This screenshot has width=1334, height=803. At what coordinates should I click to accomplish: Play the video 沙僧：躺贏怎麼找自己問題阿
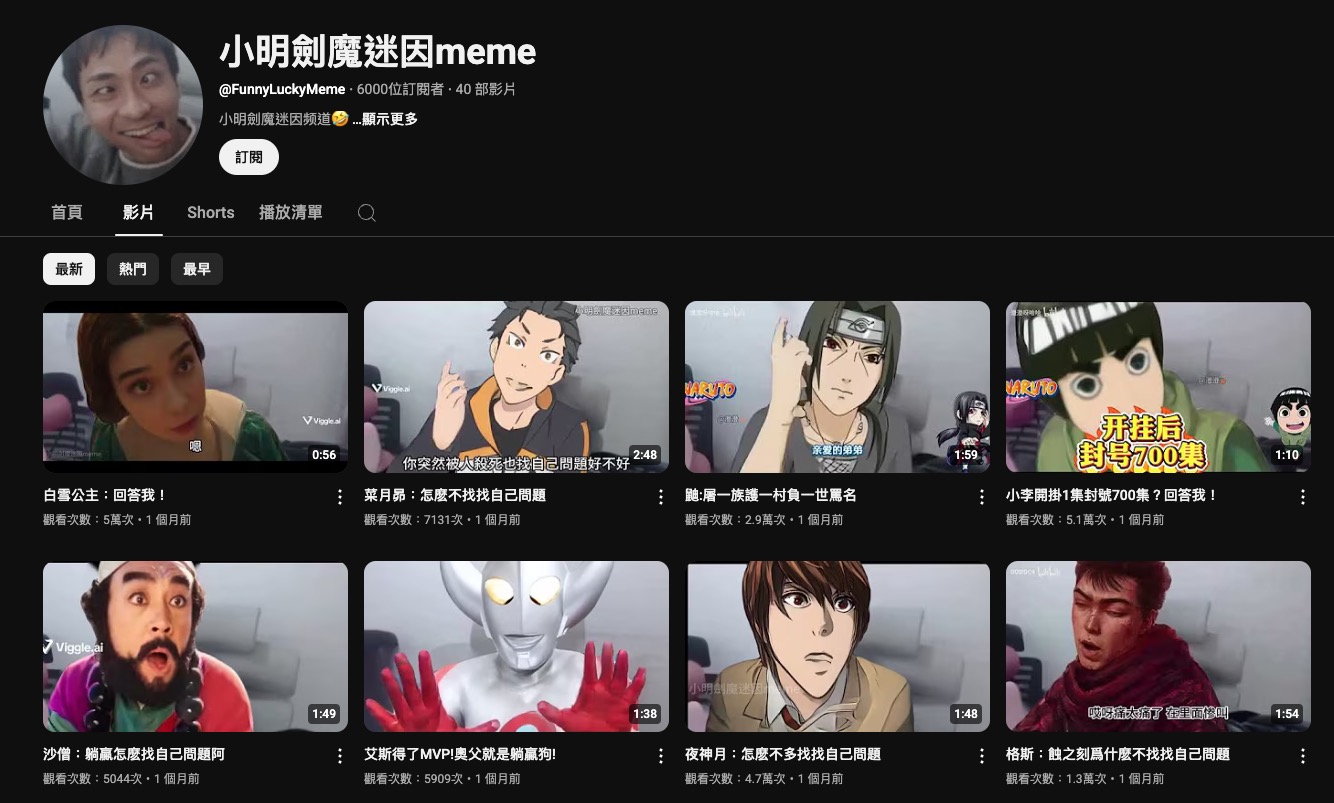tap(195, 646)
